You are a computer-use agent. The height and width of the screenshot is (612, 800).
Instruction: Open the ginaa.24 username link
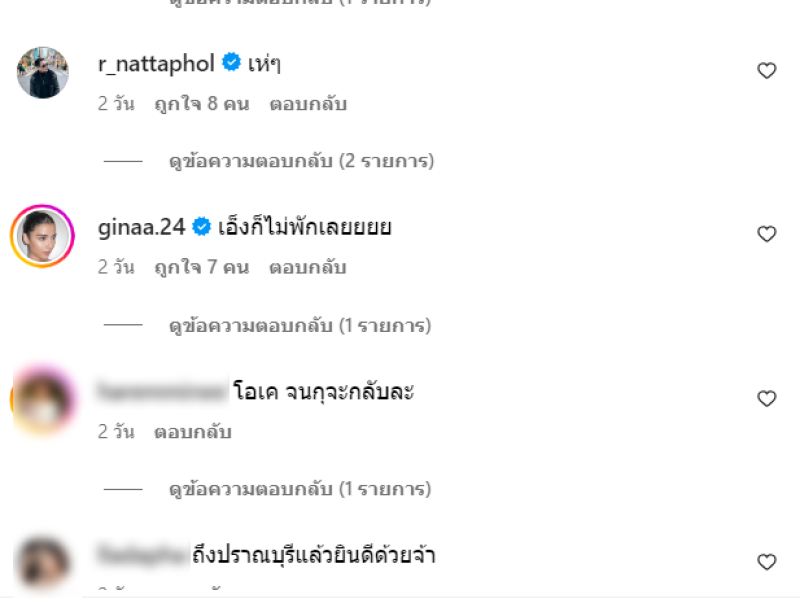coord(142,228)
